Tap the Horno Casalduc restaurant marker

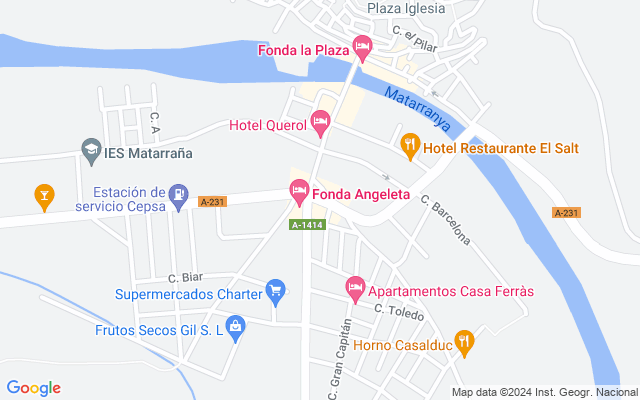(x=464, y=342)
